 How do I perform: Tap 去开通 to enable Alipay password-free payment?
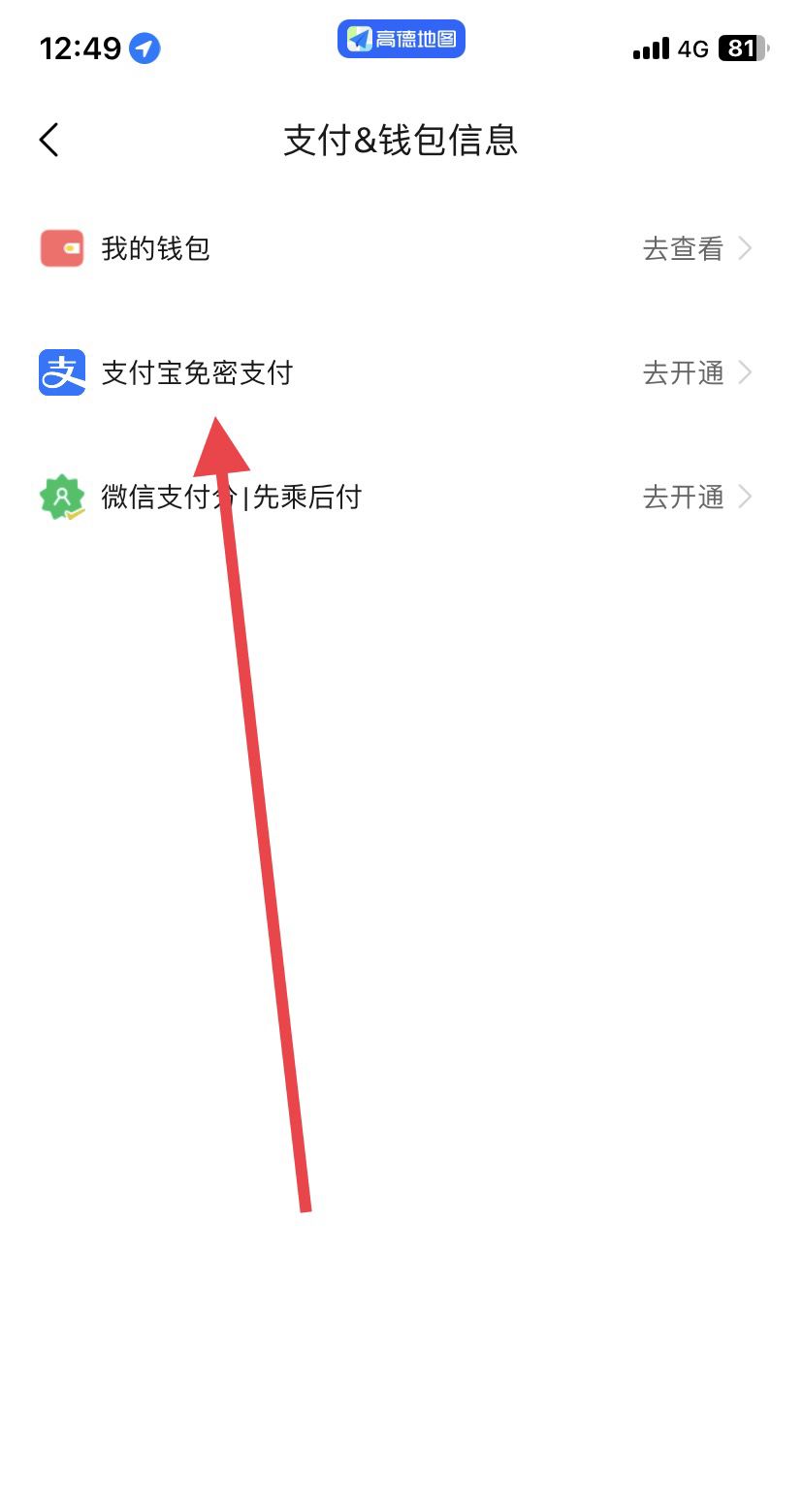click(x=683, y=372)
